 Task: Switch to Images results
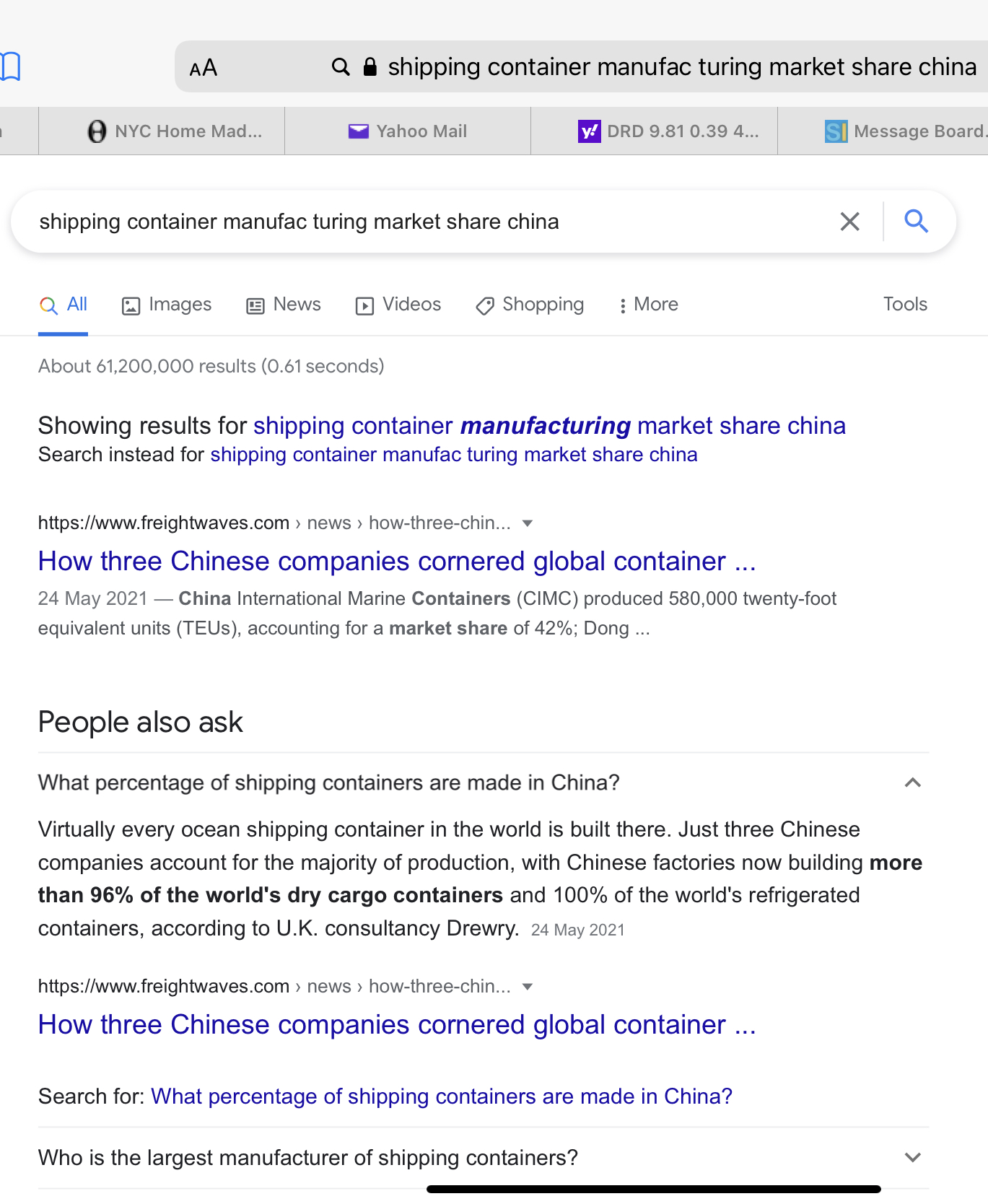coord(167,305)
